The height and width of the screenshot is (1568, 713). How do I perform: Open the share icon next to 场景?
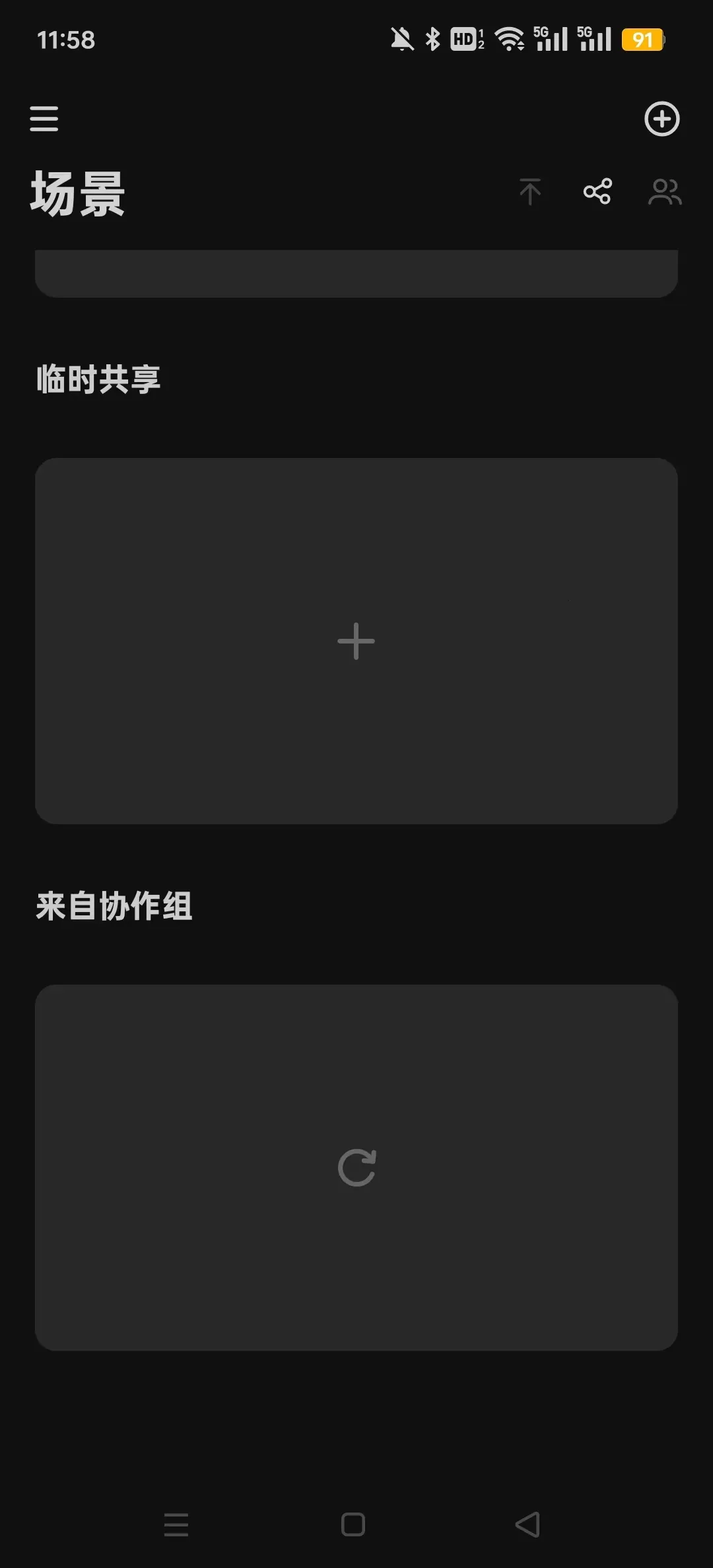click(597, 192)
